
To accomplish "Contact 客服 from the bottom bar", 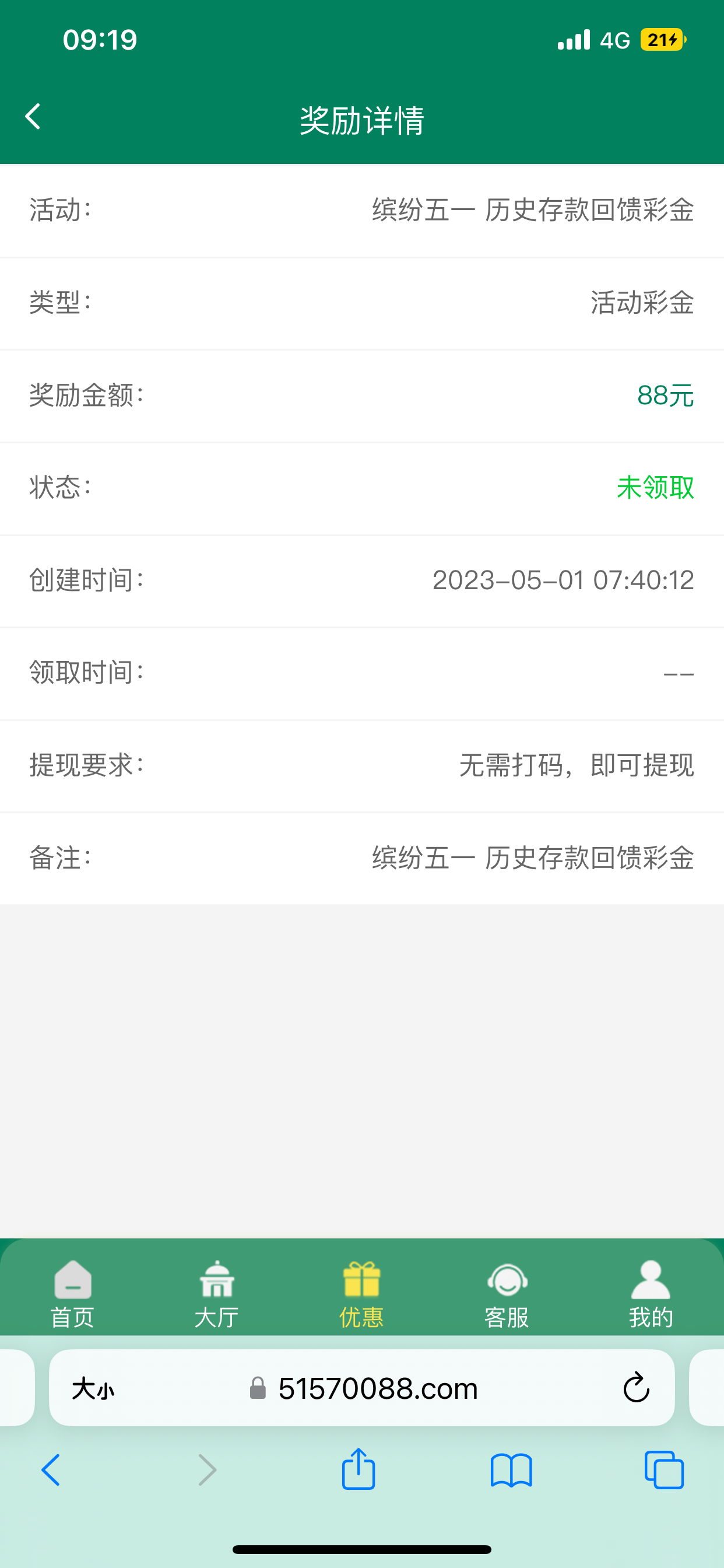I will pyautogui.click(x=506, y=1293).
